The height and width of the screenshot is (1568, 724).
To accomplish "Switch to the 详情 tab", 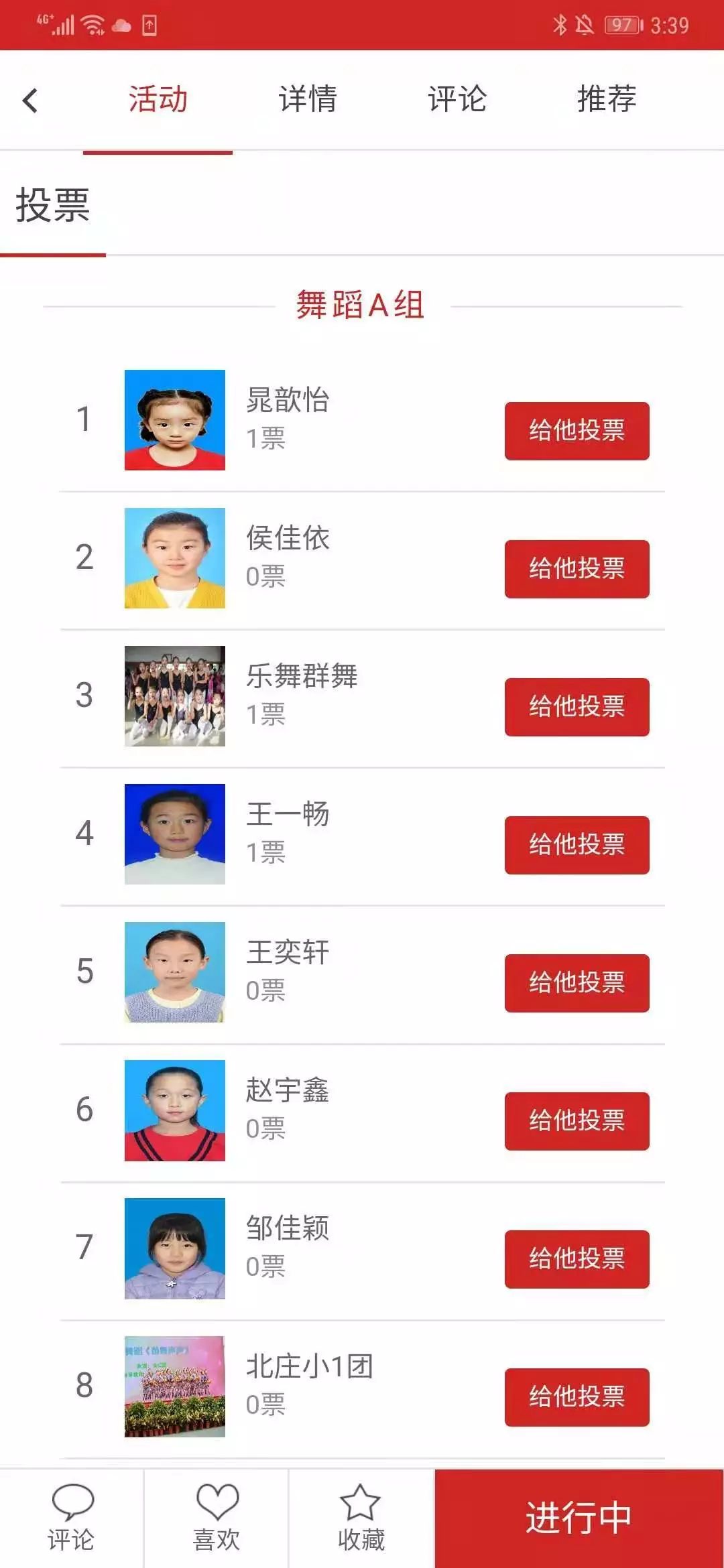I will tap(308, 99).
